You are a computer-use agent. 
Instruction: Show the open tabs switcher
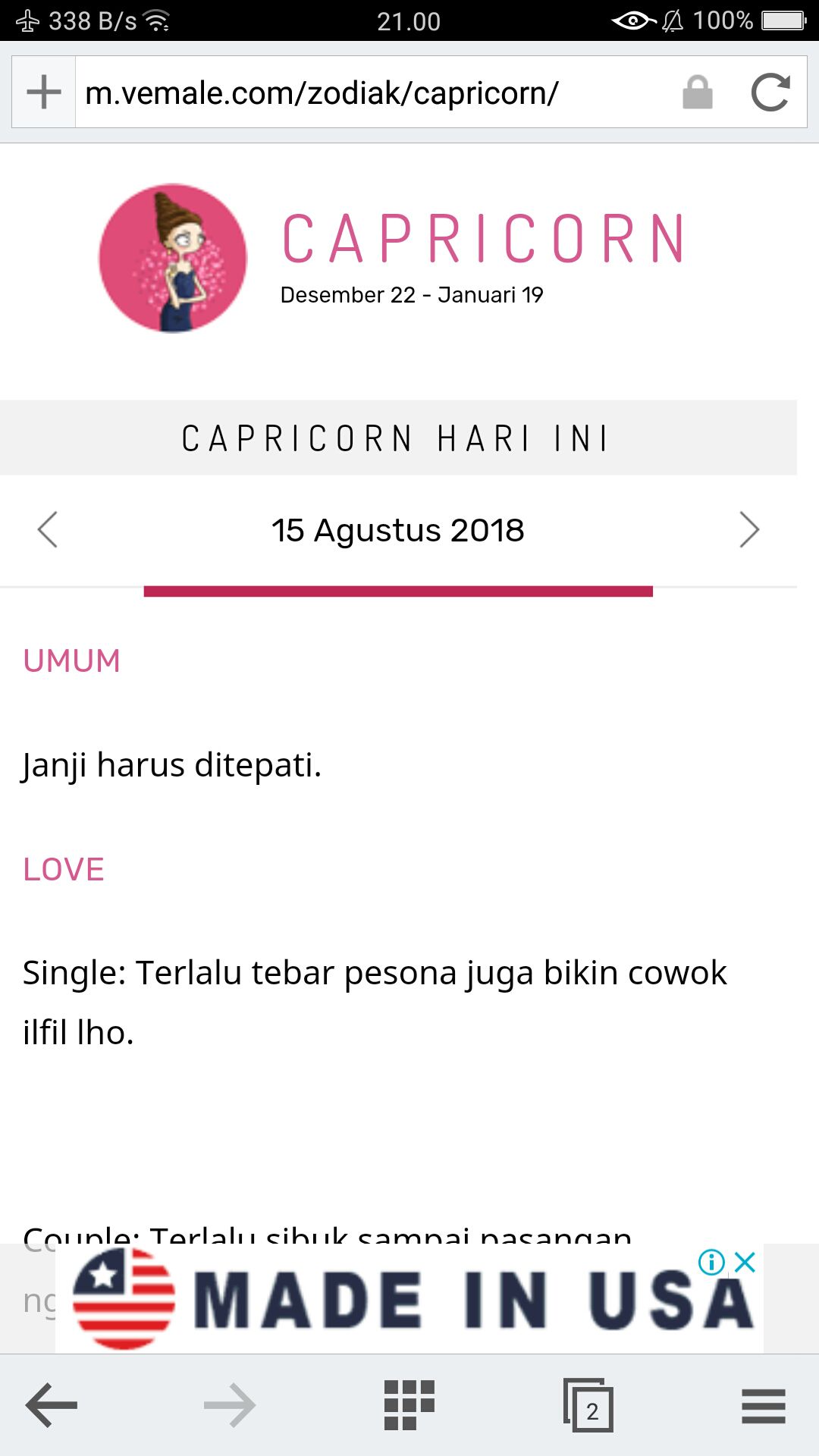point(588,1405)
